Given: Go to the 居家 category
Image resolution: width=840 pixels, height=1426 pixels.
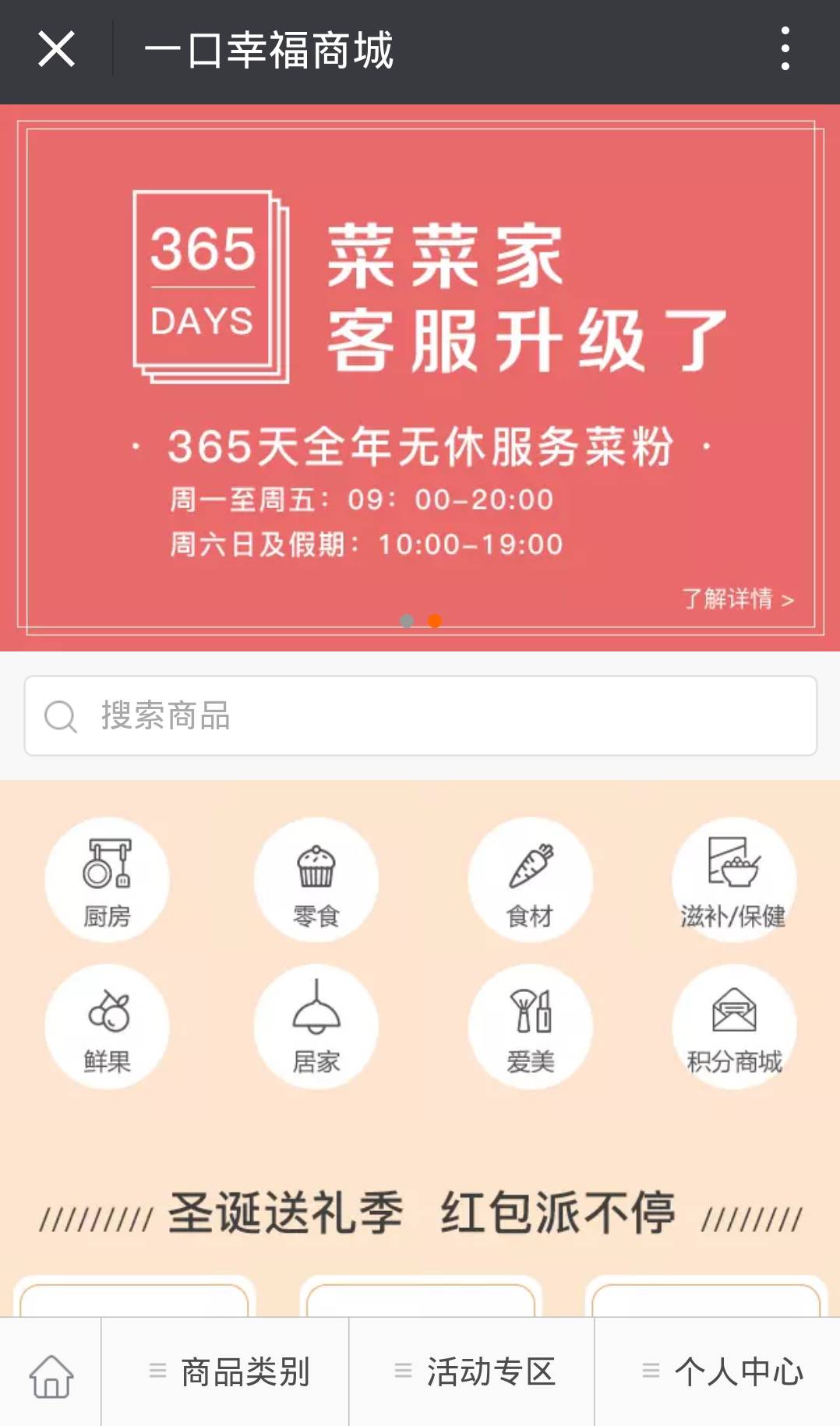Looking at the screenshot, I should click(x=316, y=1026).
